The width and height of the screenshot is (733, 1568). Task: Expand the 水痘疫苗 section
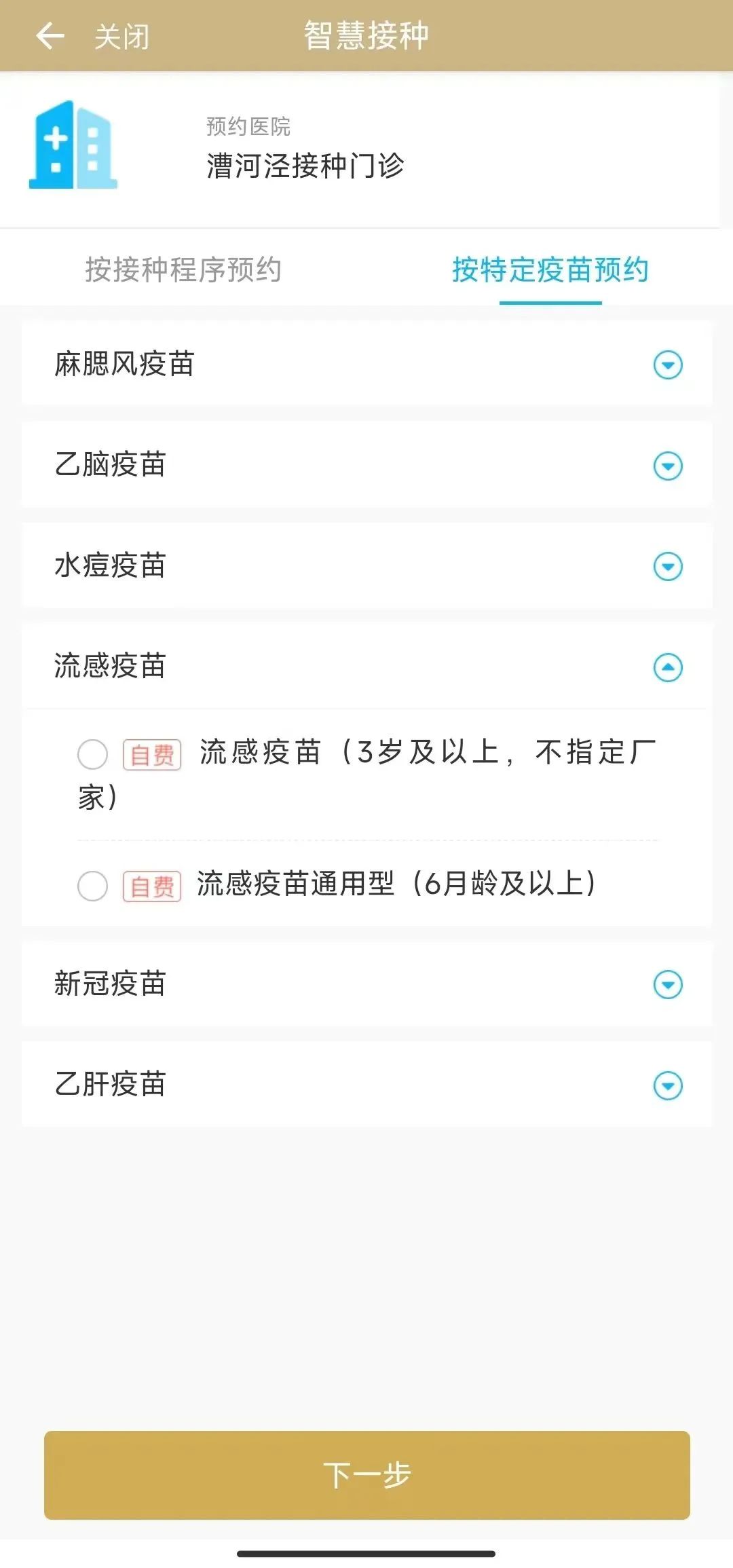[x=668, y=566]
